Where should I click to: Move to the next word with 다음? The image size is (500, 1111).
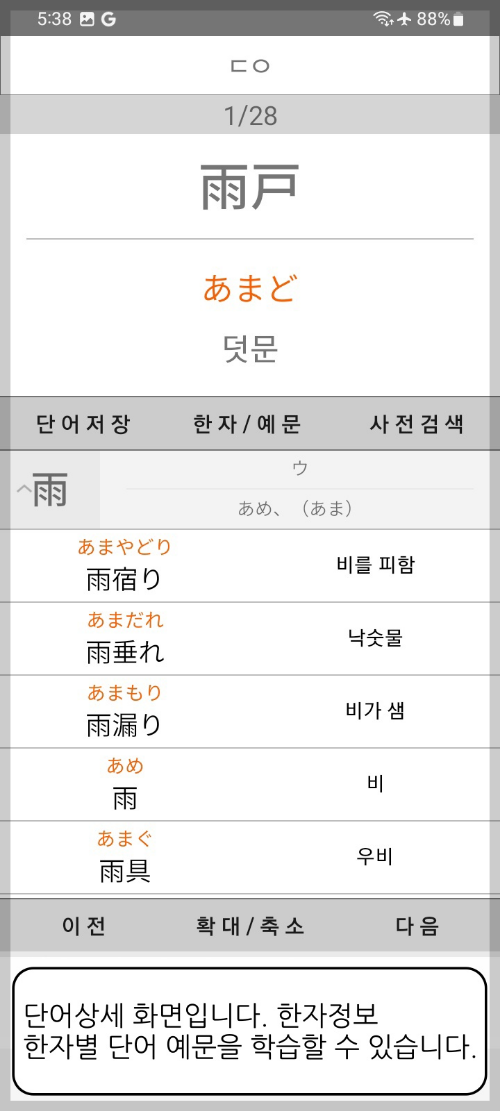[x=417, y=926]
